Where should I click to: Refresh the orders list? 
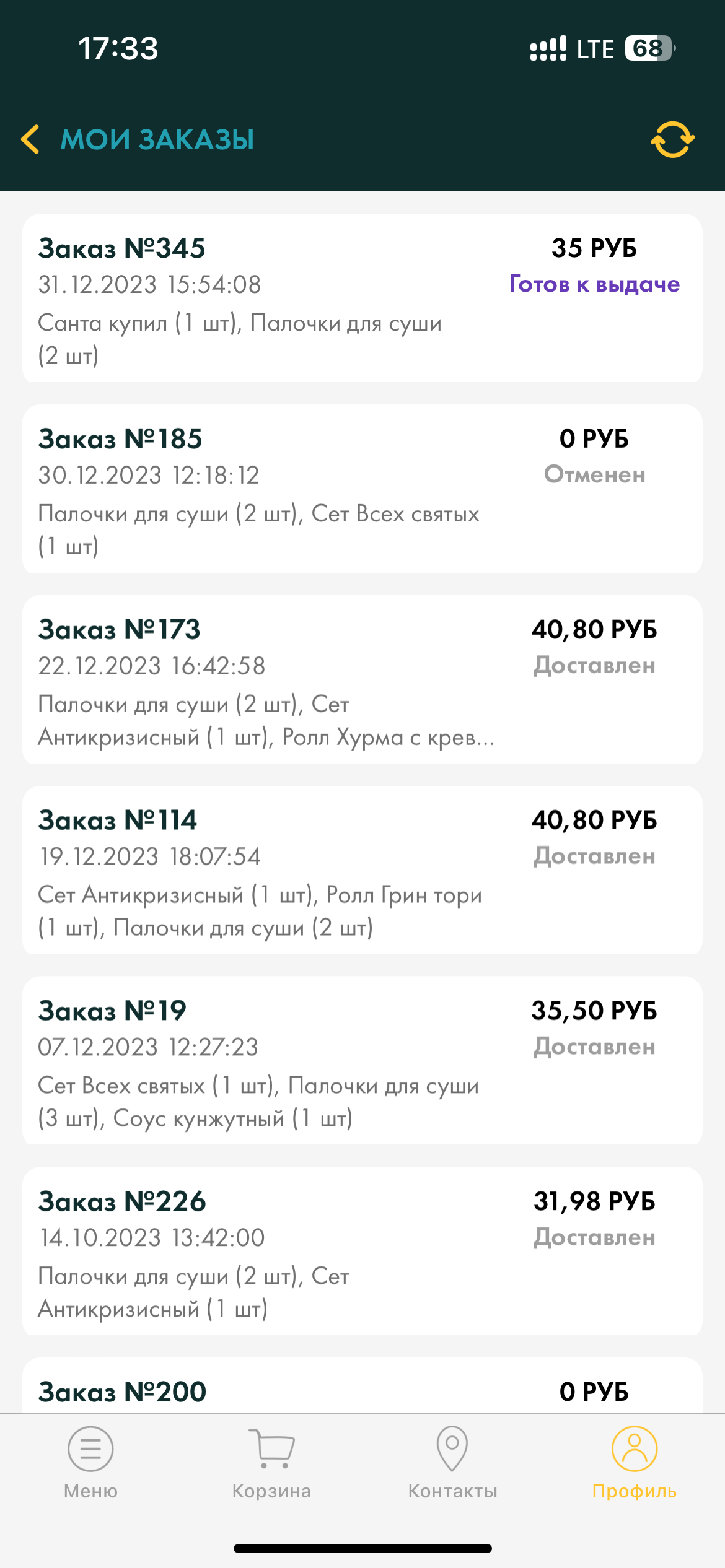click(x=672, y=140)
